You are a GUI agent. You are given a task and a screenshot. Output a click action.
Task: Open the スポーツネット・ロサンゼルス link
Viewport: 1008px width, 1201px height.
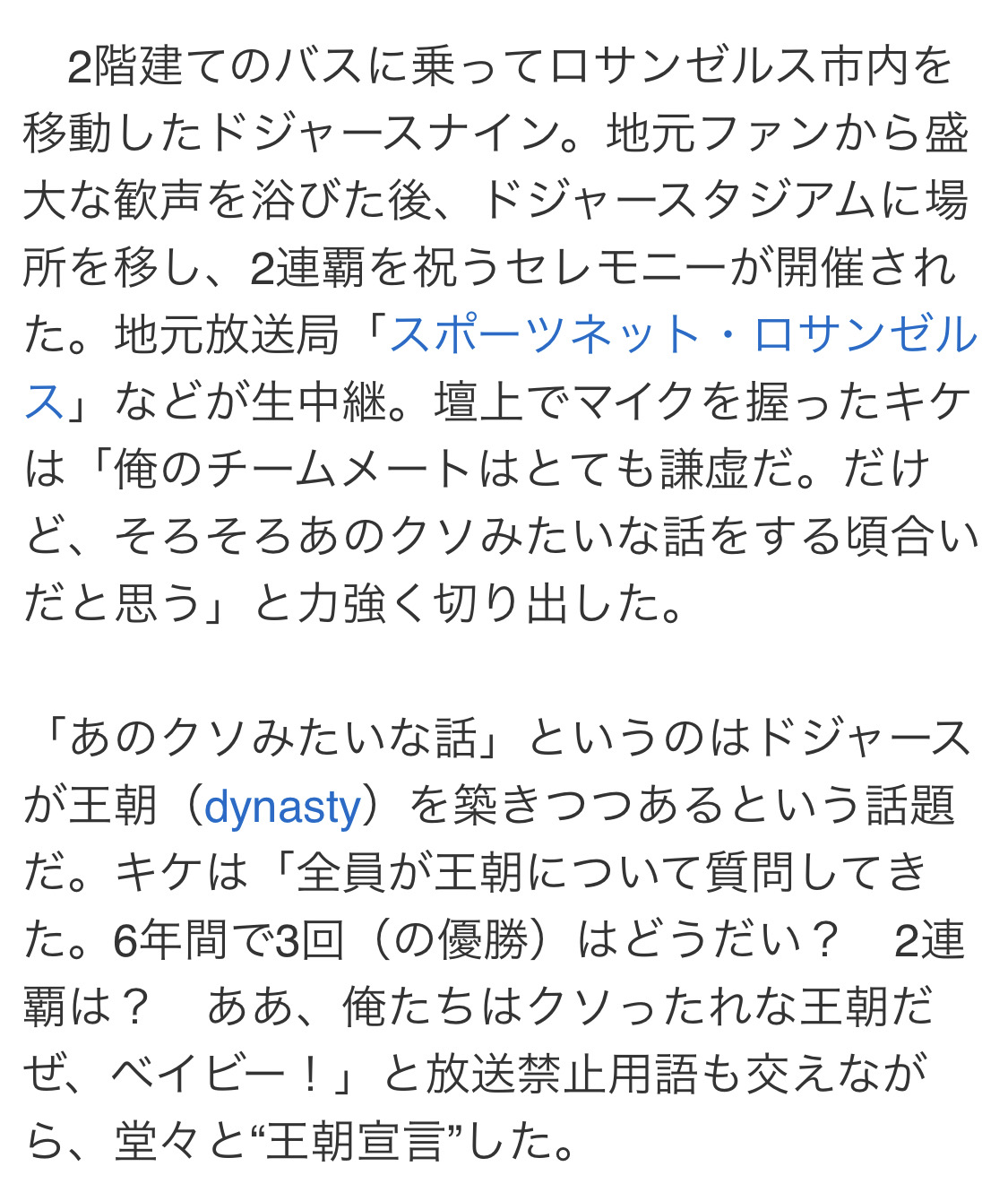[681, 336]
